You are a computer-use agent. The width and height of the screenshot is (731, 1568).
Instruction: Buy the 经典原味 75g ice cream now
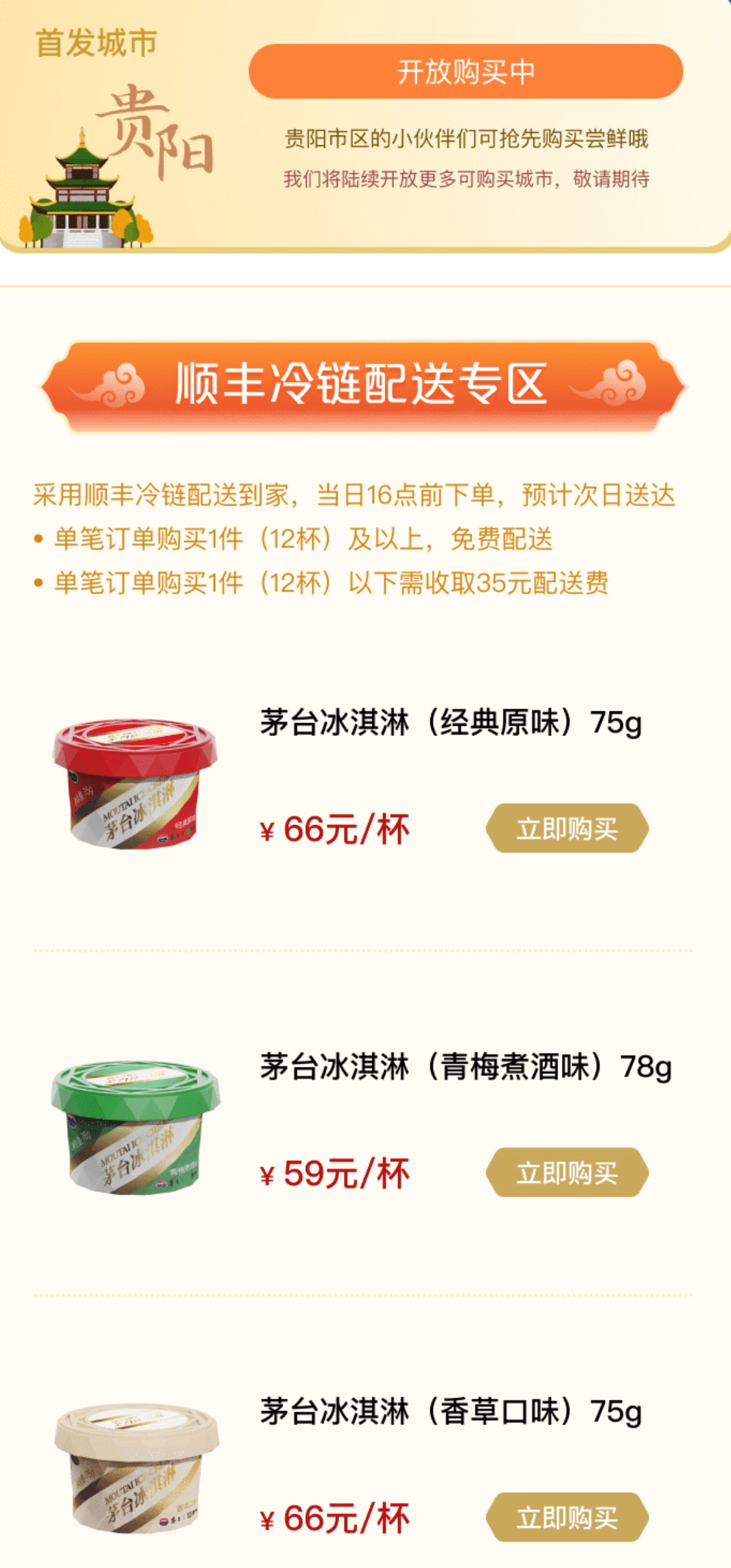pyautogui.click(x=566, y=828)
